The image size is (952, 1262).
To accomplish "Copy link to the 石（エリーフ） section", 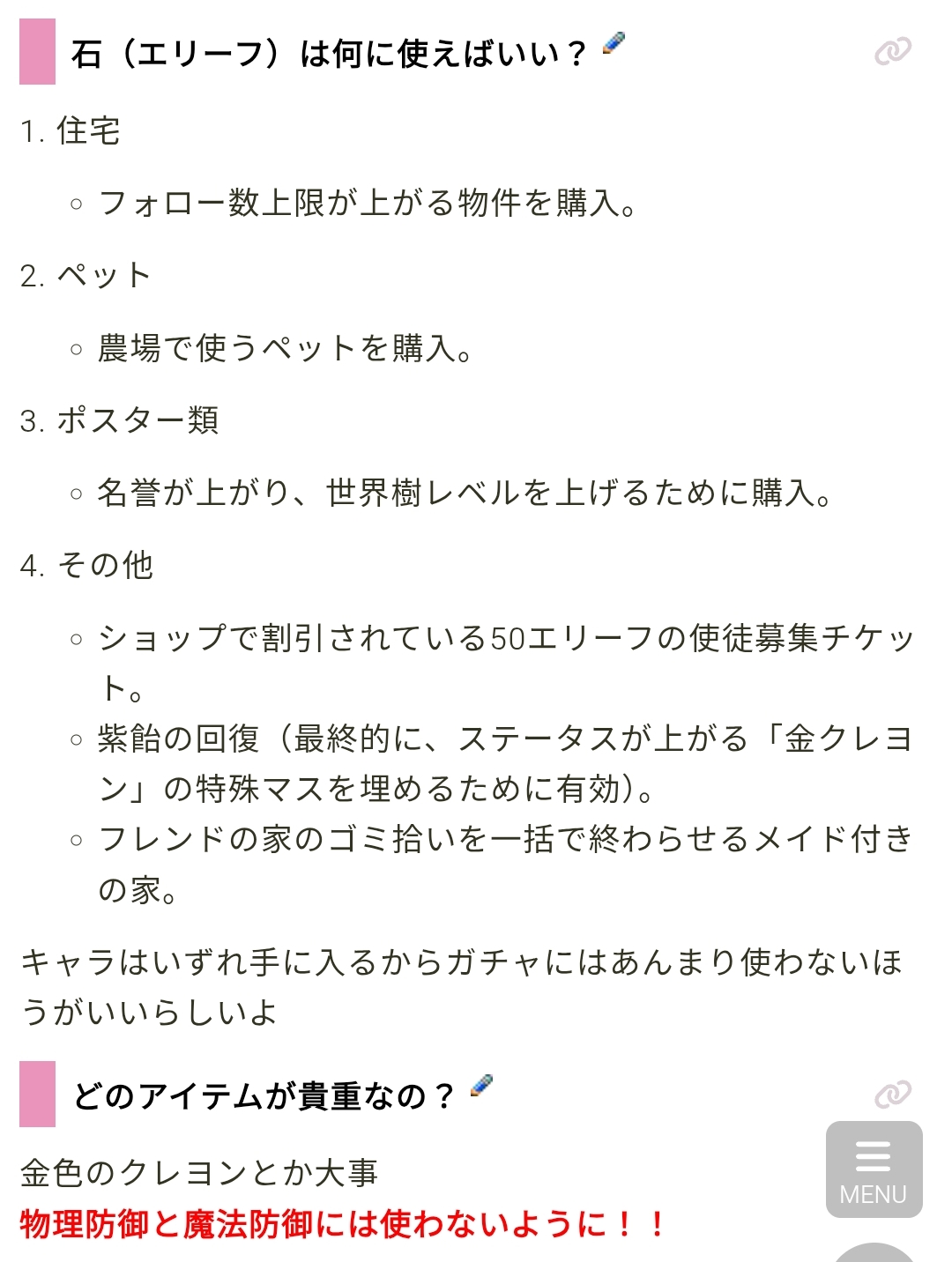I will click(x=892, y=52).
